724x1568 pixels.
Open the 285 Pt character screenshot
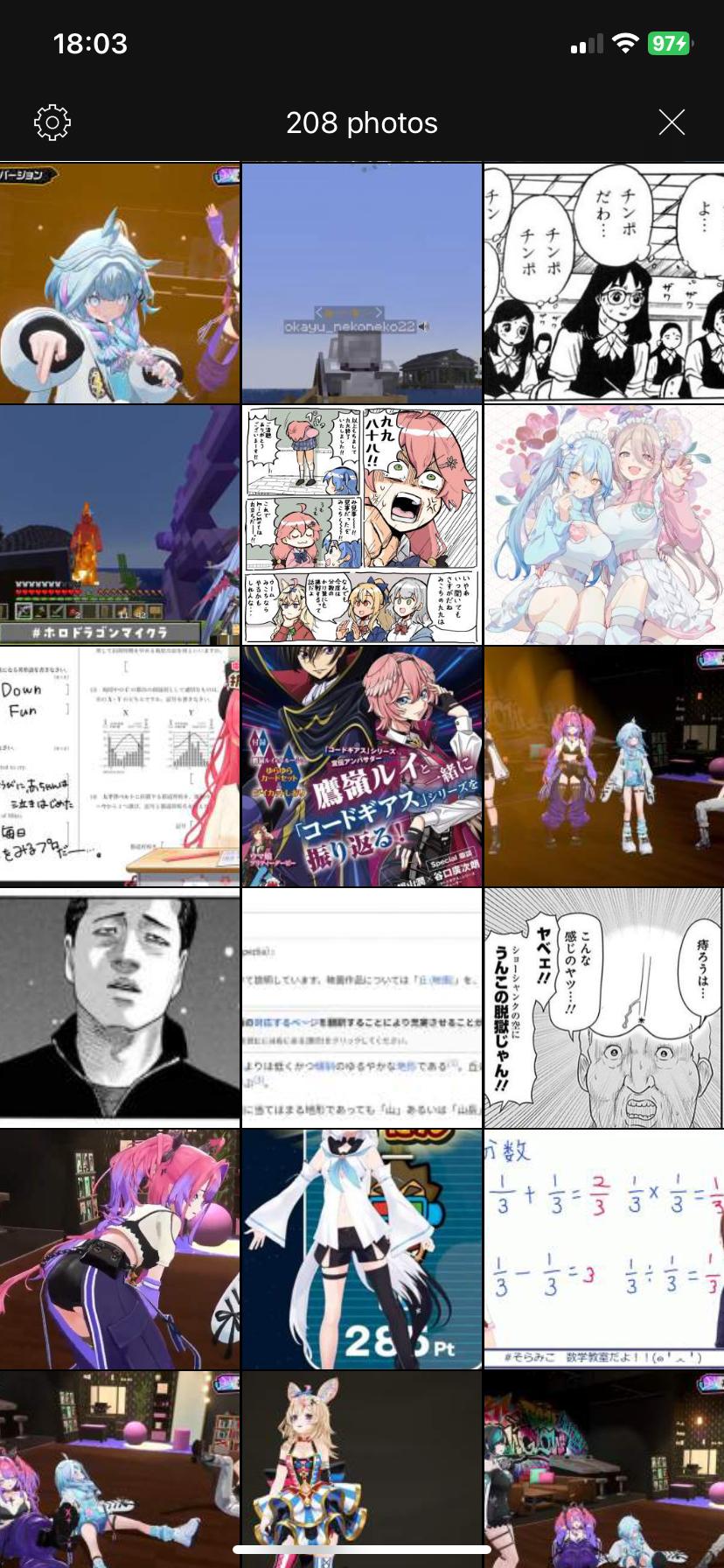[362, 1249]
